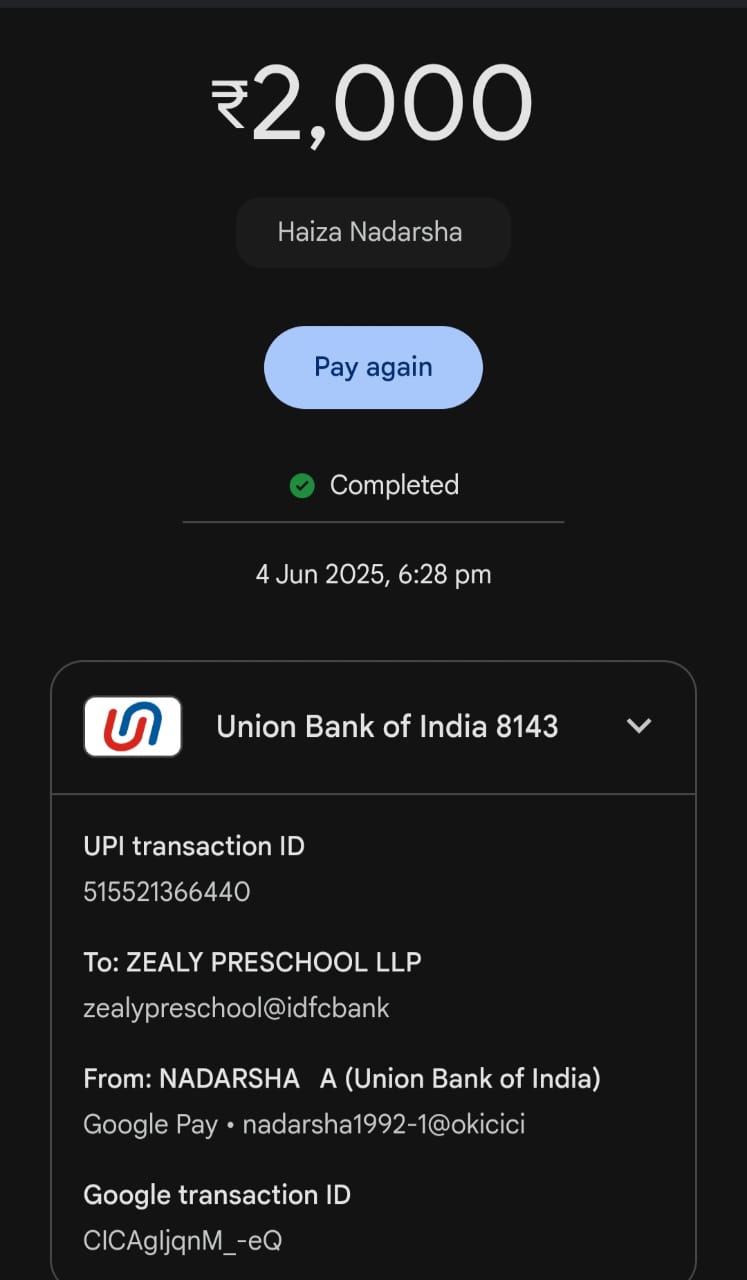This screenshot has height=1280, width=747.
Task: Tap the Pay again button
Action: click(373, 367)
